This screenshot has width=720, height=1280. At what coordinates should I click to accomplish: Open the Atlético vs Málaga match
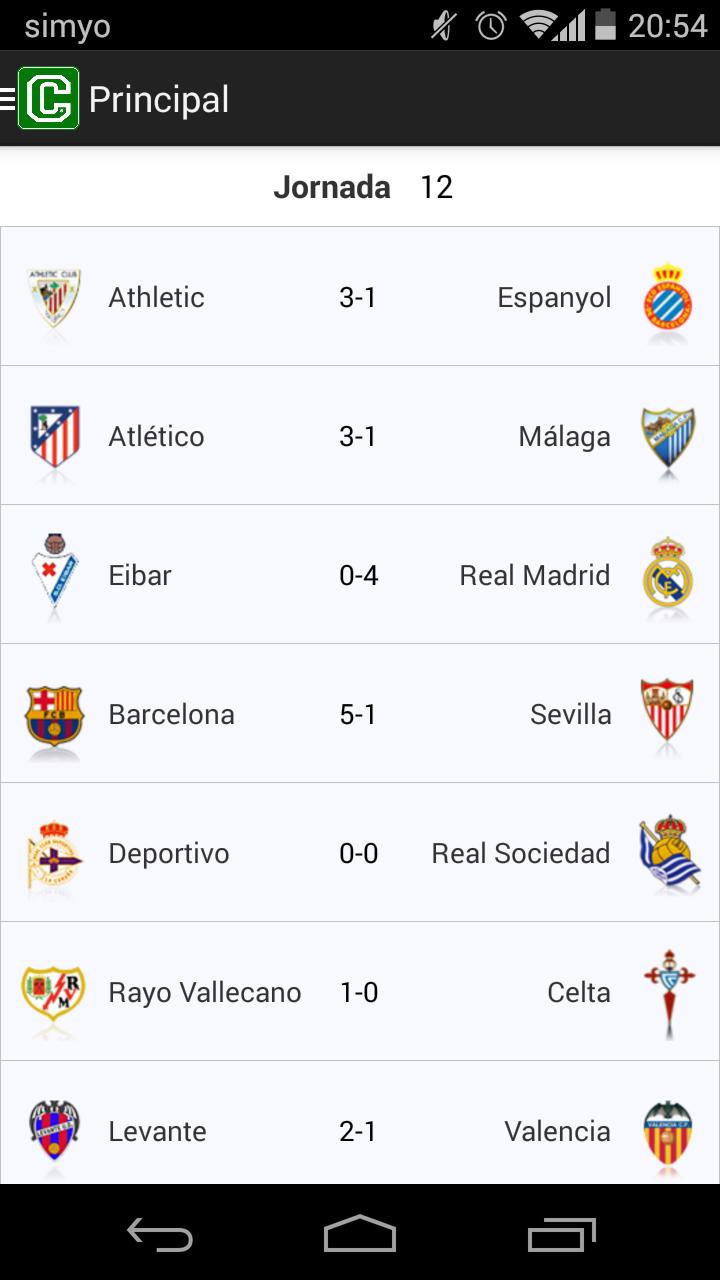(x=360, y=436)
